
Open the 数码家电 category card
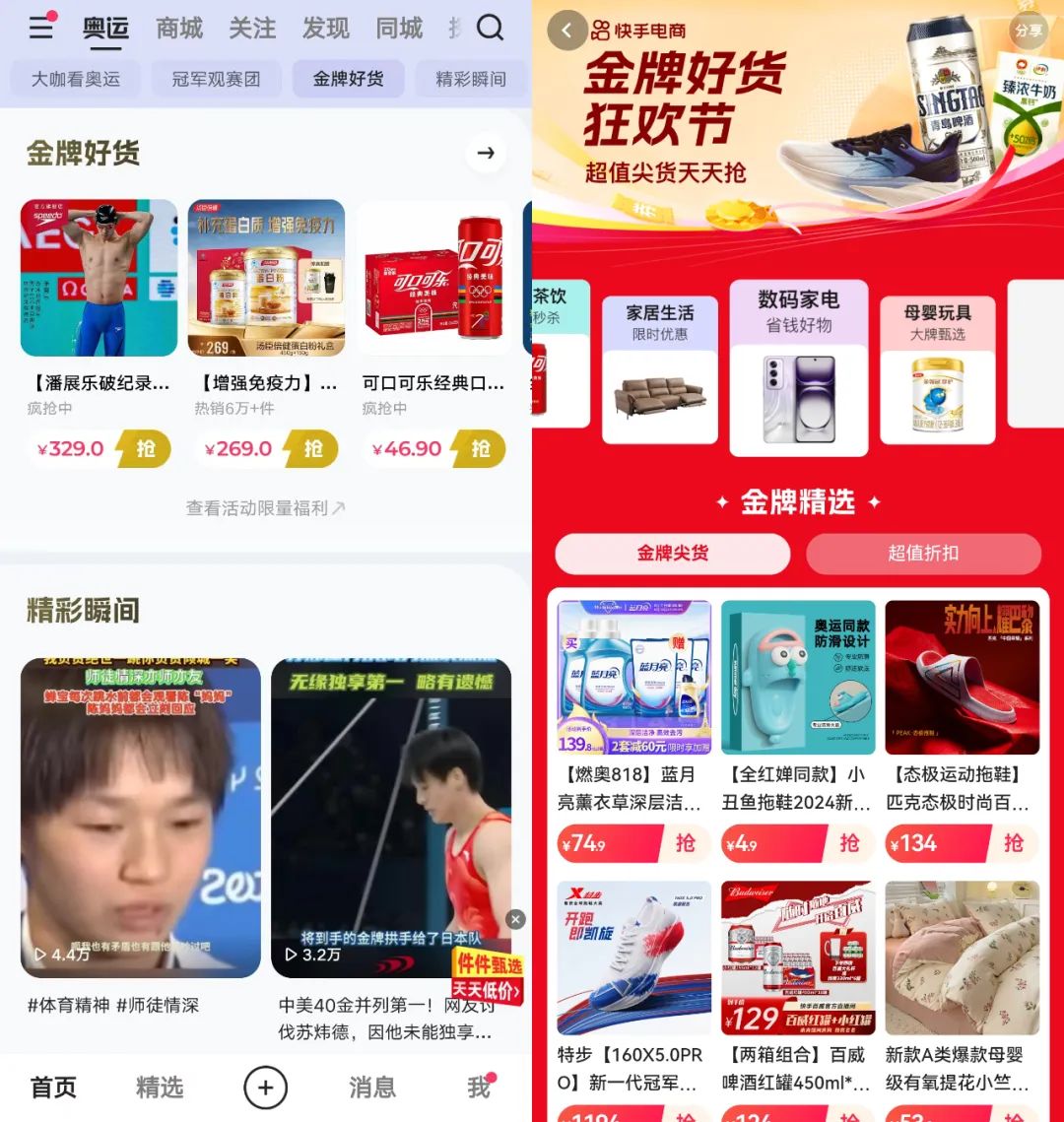(798, 367)
